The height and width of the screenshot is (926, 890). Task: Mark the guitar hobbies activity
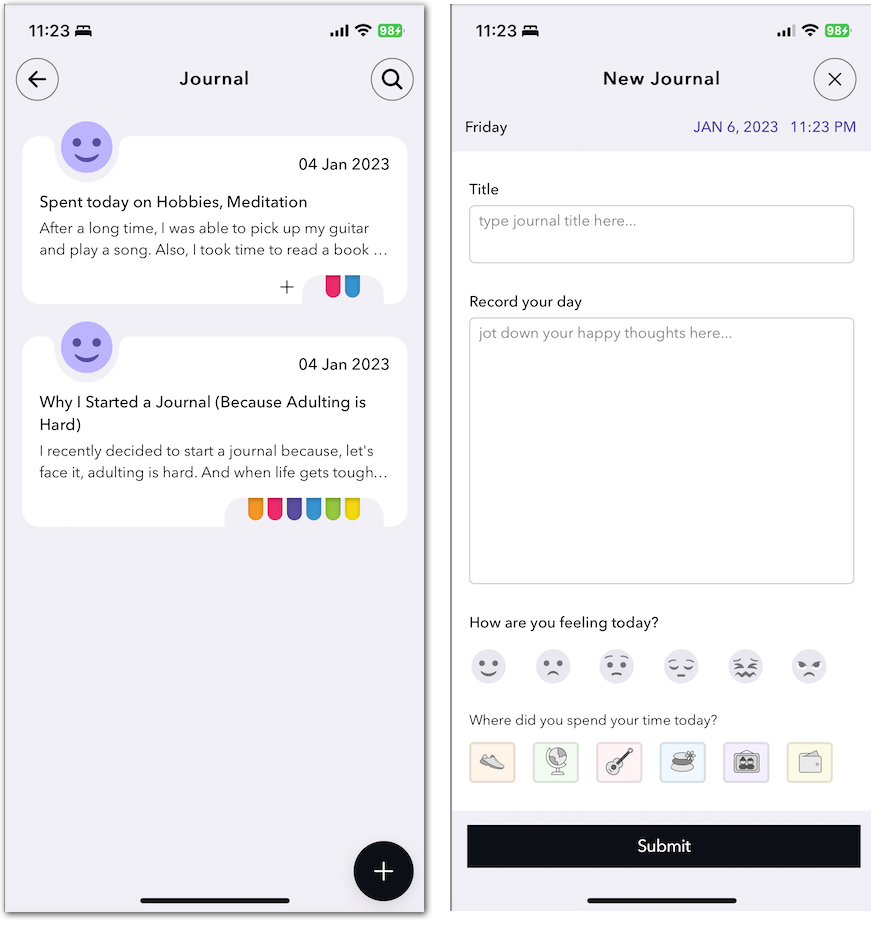click(619, 762)
